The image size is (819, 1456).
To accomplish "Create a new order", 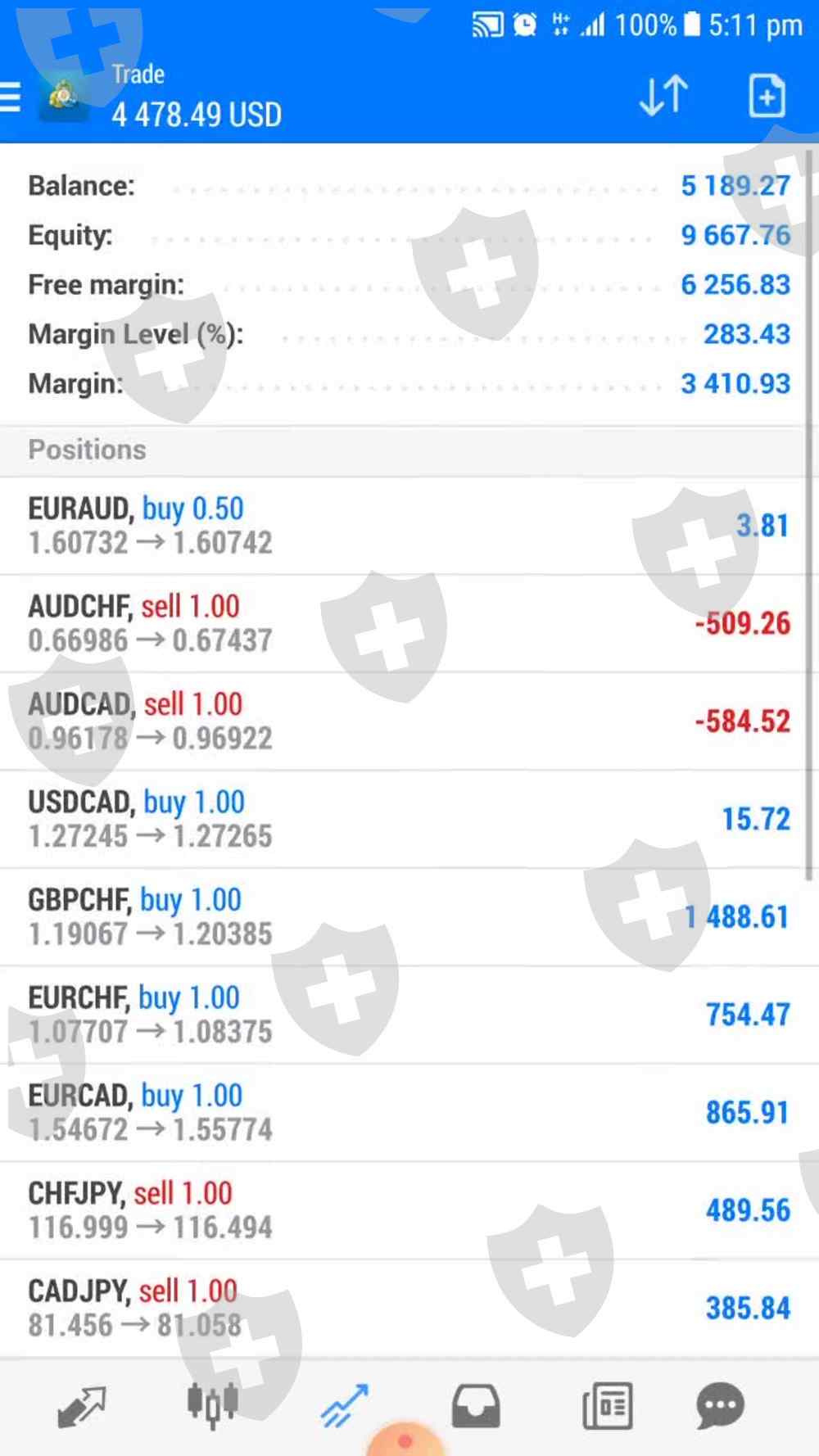I will (767, 96).
